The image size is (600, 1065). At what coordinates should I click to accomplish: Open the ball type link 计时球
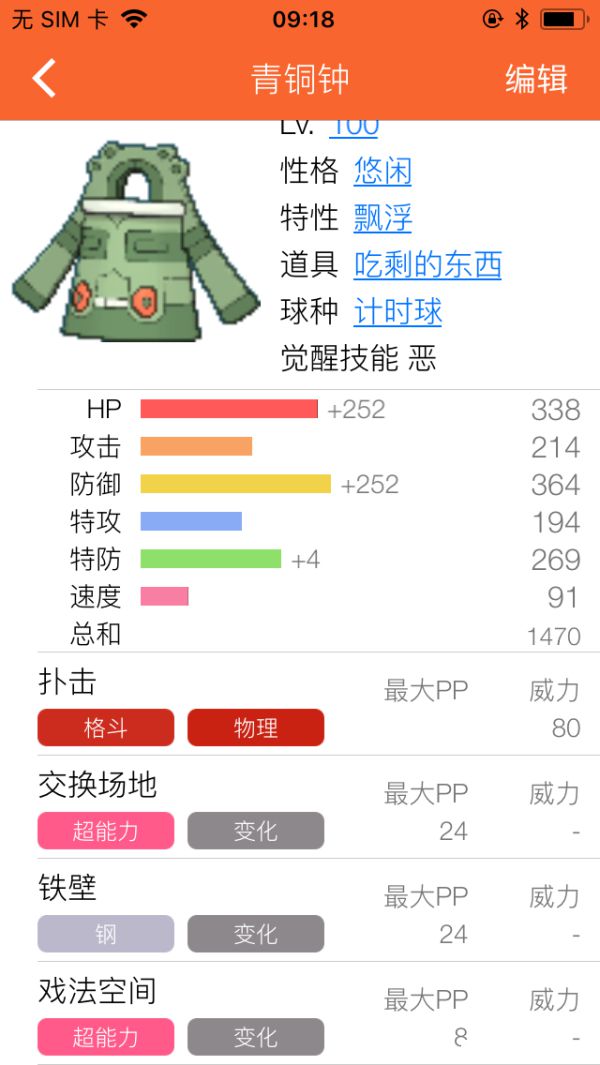[397, 312]
